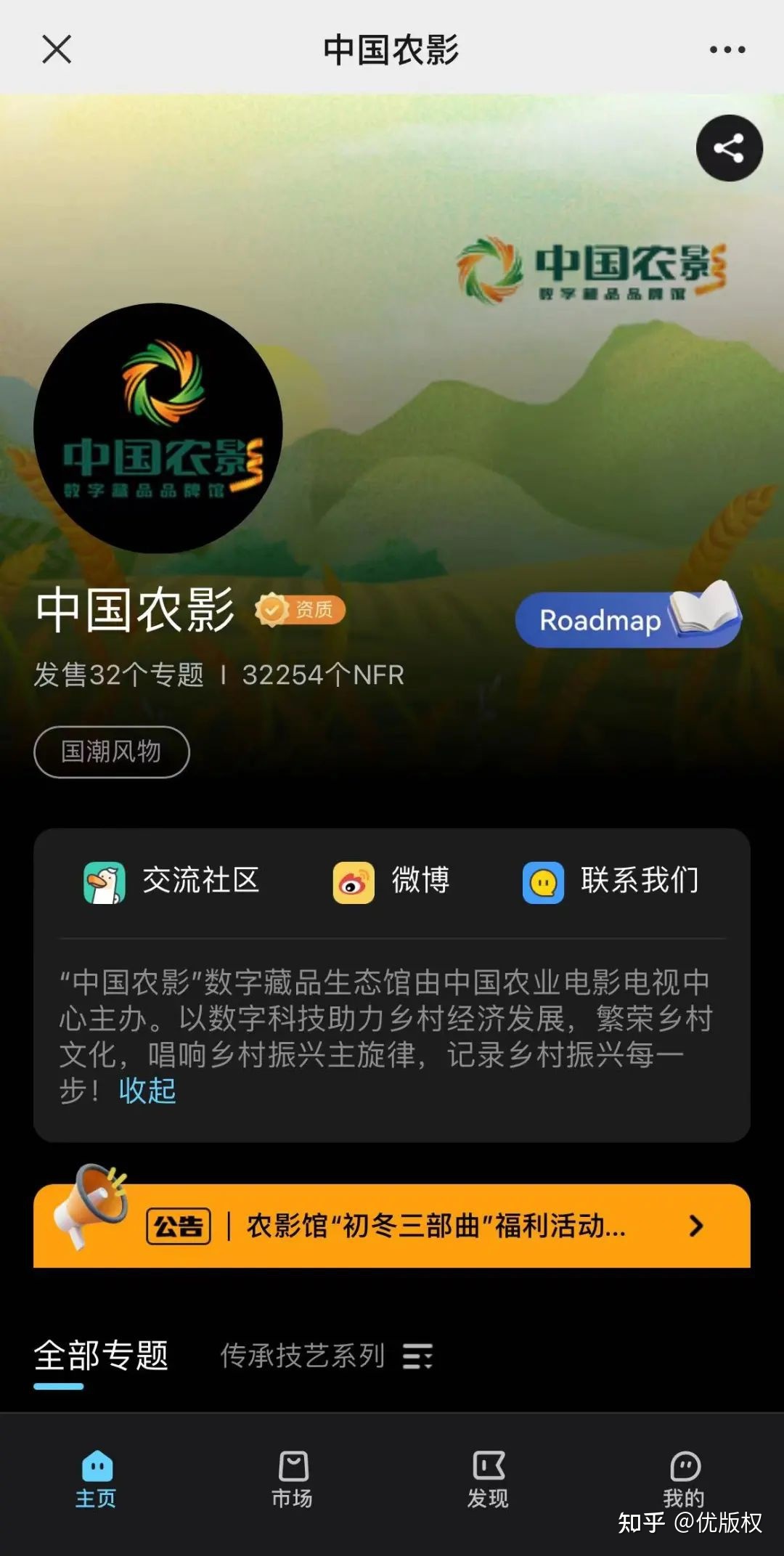
Task: Select the 全部专题 tab
Action: click(x=101, y=1356)
